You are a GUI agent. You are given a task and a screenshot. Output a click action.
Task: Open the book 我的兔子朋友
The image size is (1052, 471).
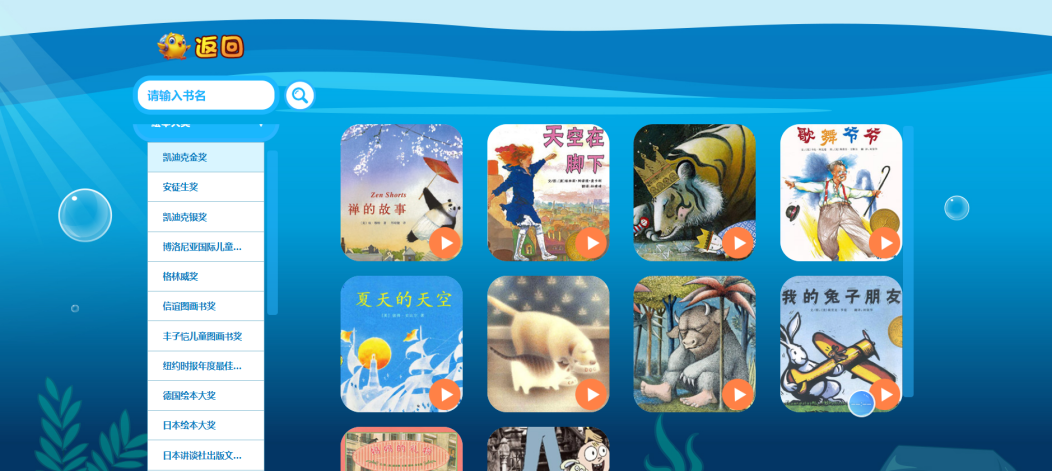pyautogui.click(x=840, y=343)
